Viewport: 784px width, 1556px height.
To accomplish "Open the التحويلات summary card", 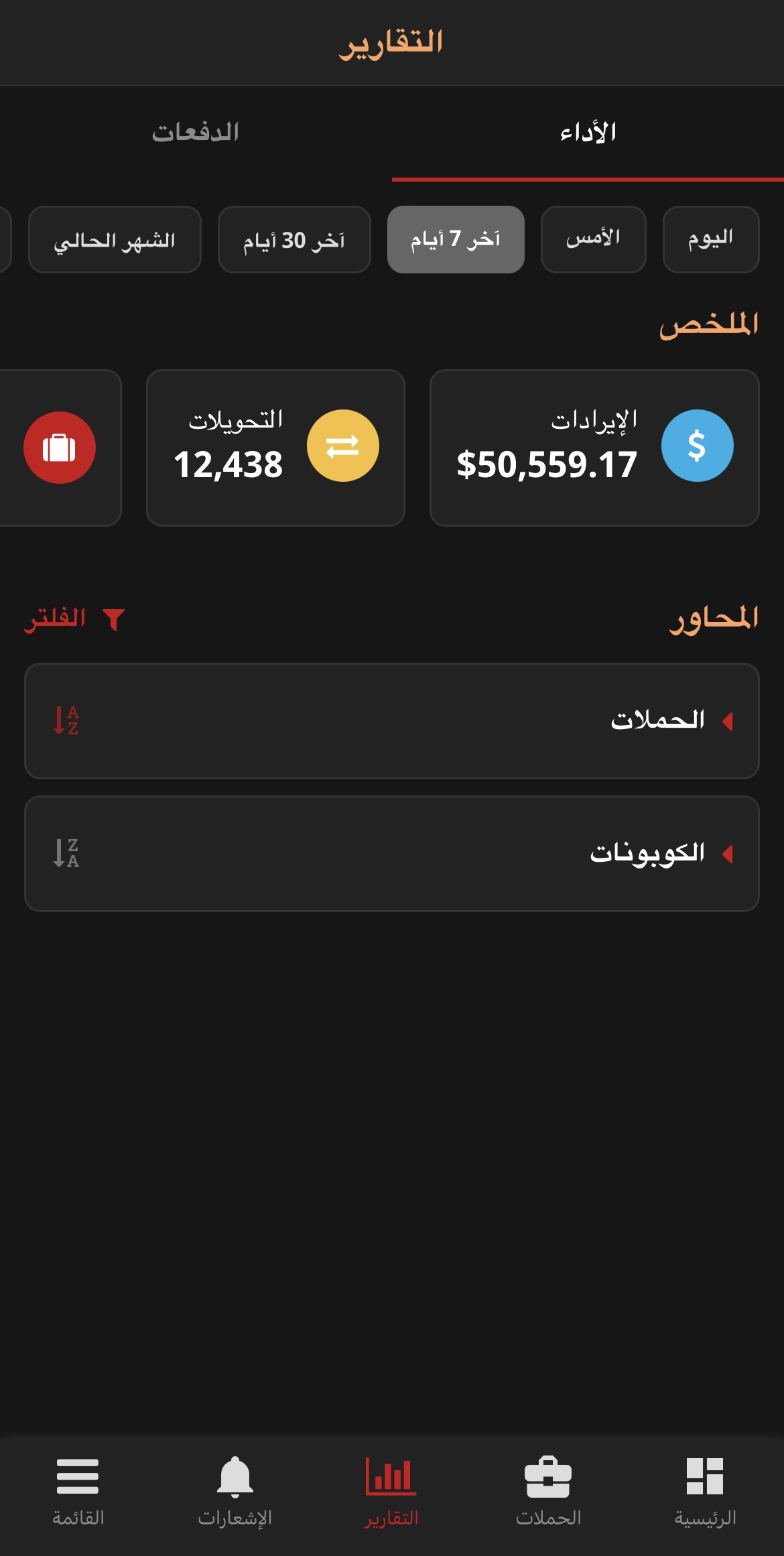I will 275,448.
